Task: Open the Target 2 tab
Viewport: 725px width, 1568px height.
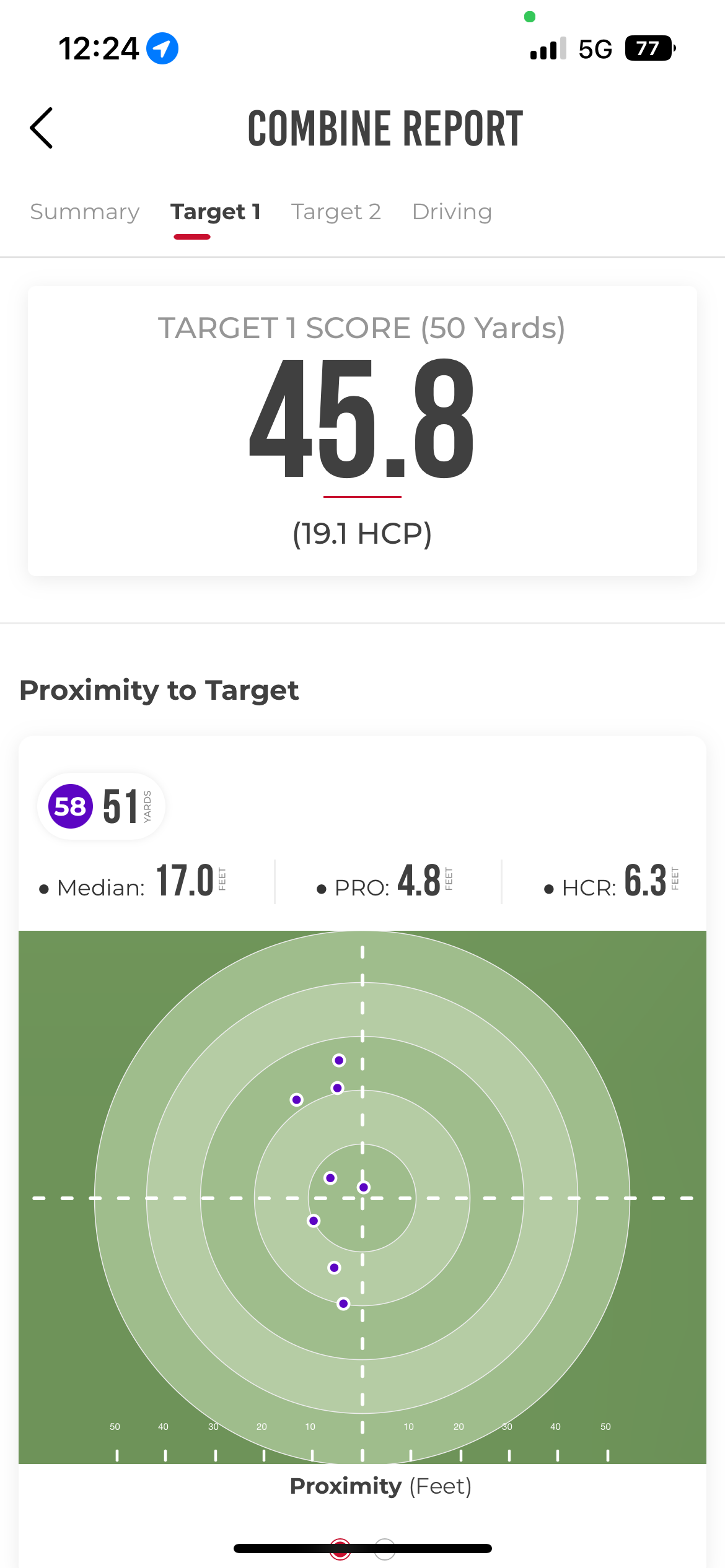Action: click(x=336, y=212)
